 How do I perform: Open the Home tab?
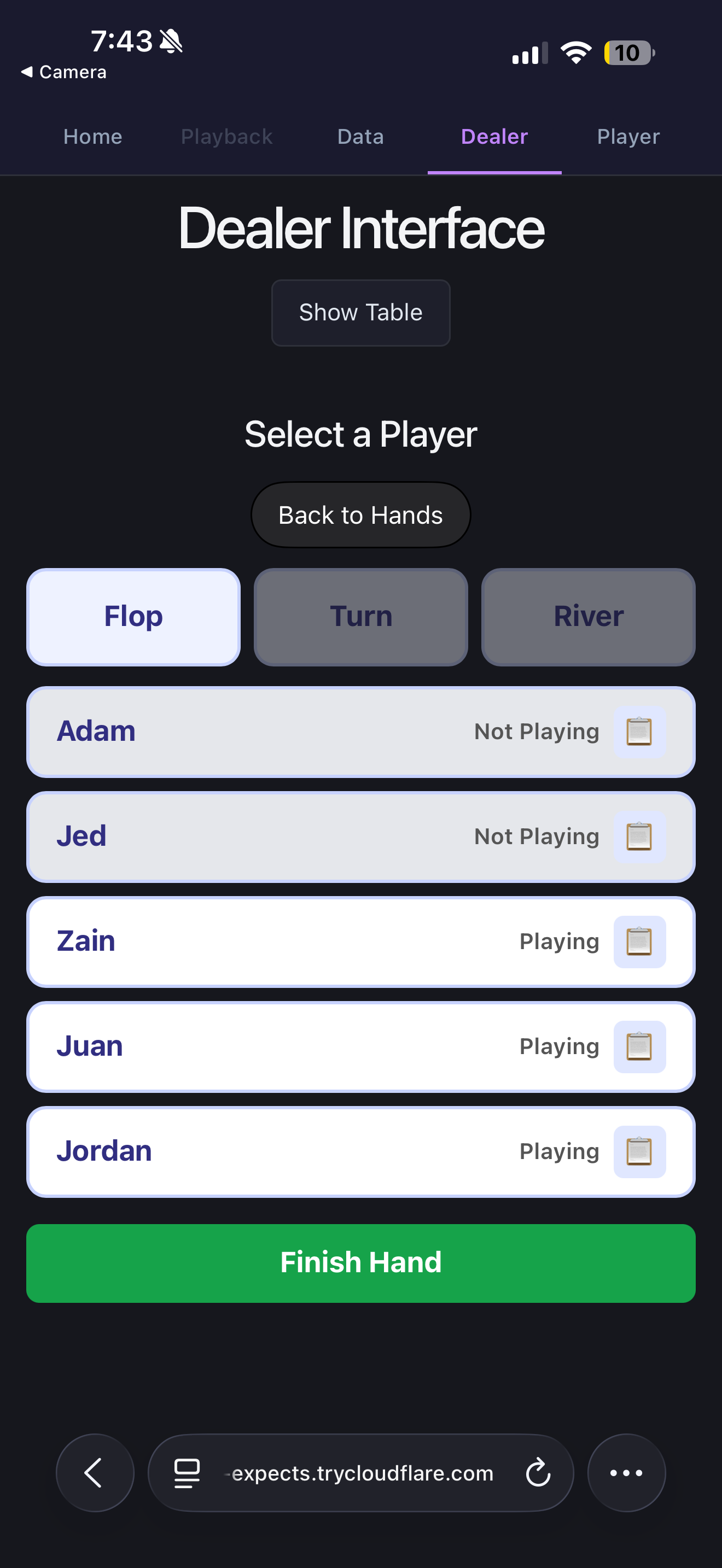coord(92,136)
